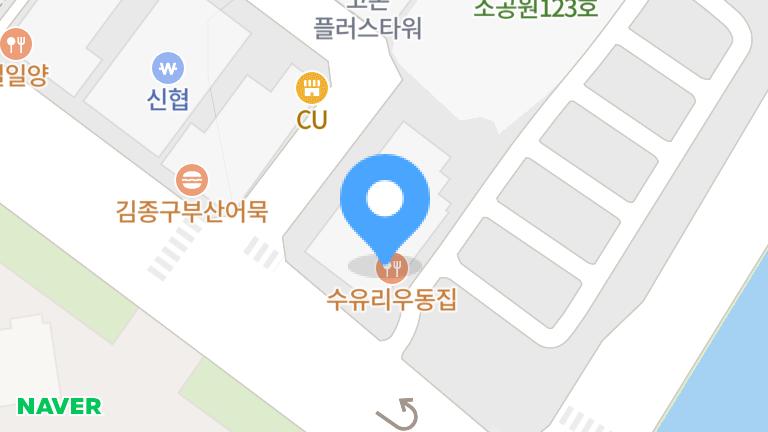Tap the blue location pin marker
The image size is (768, 432).
click(385, 200)
